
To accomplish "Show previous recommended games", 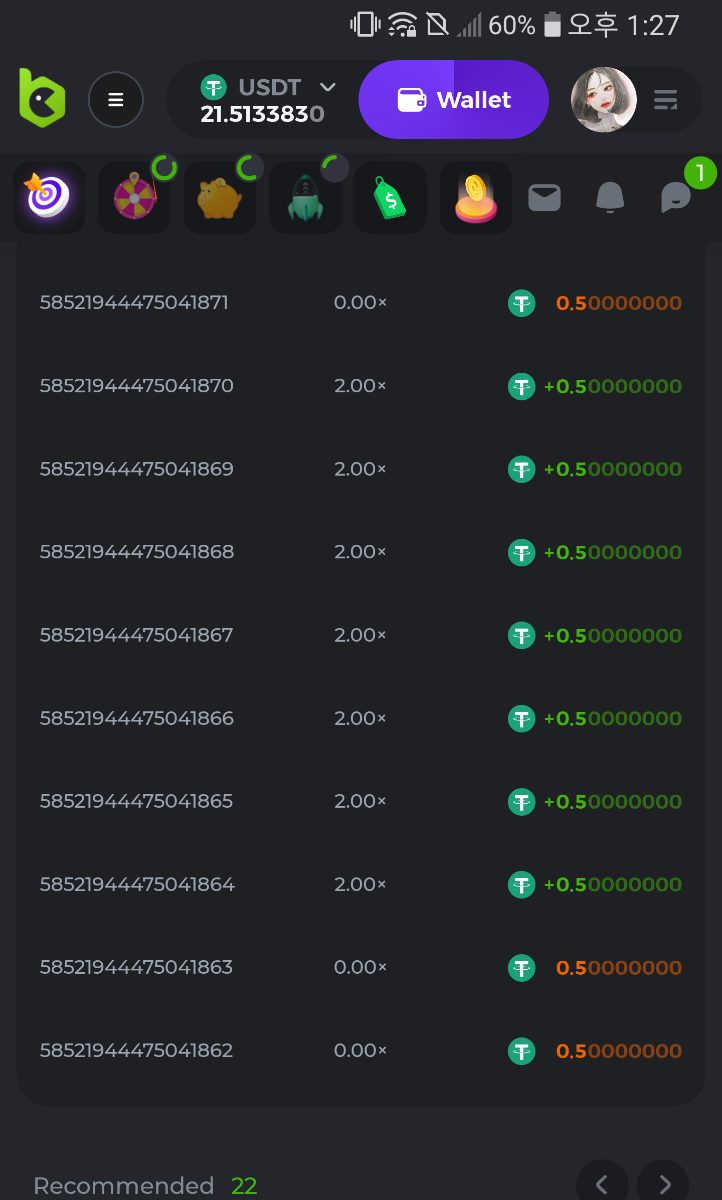I will coord(602,1185).
